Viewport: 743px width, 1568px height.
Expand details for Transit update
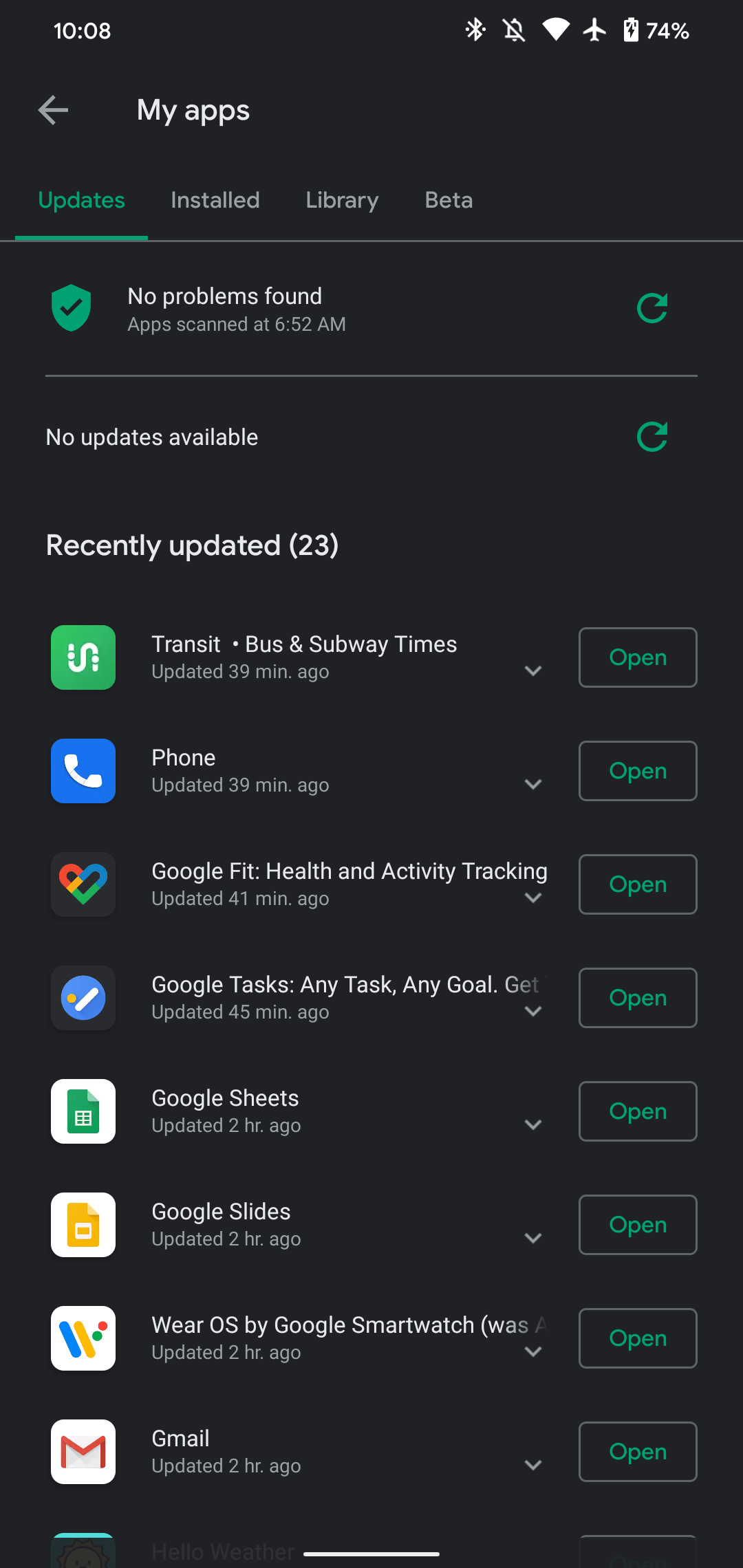pyautogui.click(x=533, y=671)
